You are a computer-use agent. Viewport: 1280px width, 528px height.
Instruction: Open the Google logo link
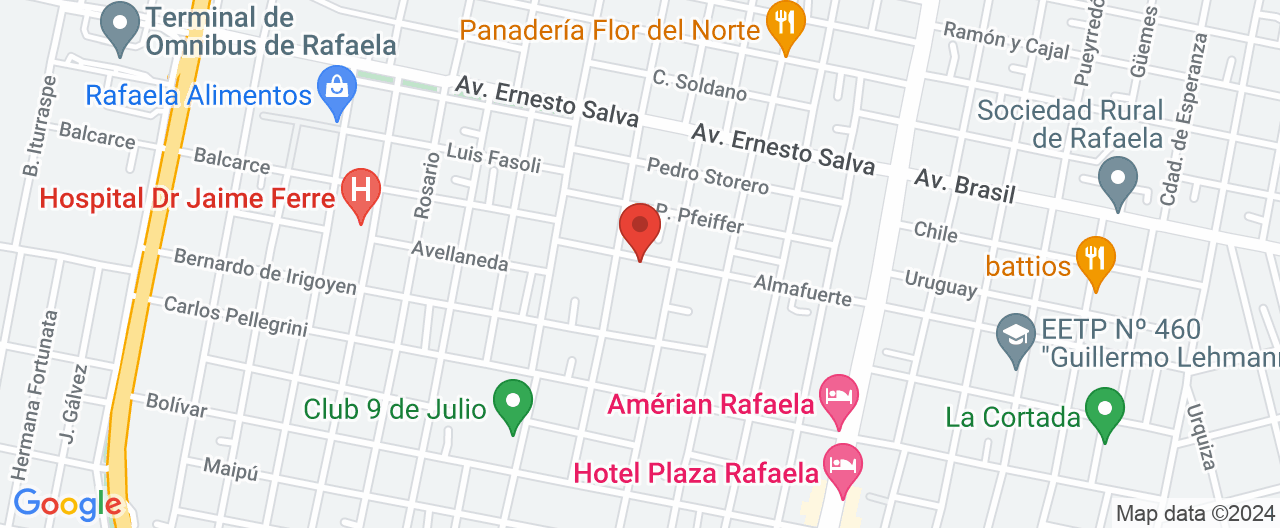(x=67, y=505)
